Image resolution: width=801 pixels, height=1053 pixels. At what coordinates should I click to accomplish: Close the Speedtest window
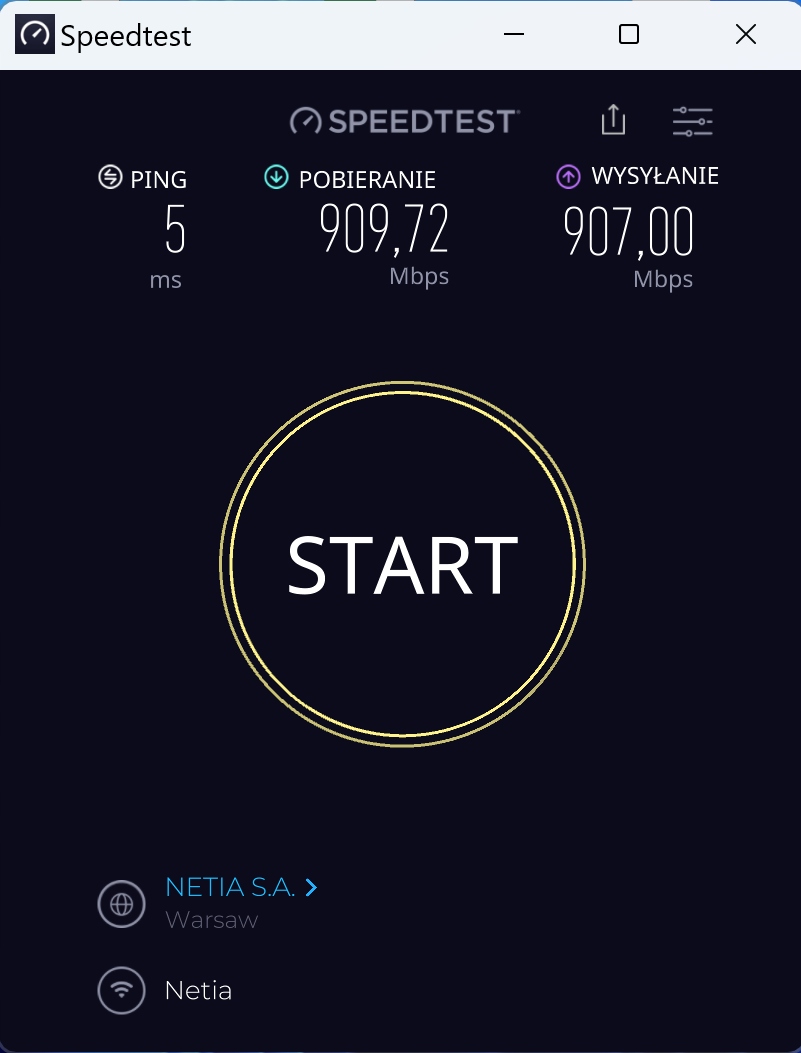click(745, 35)
